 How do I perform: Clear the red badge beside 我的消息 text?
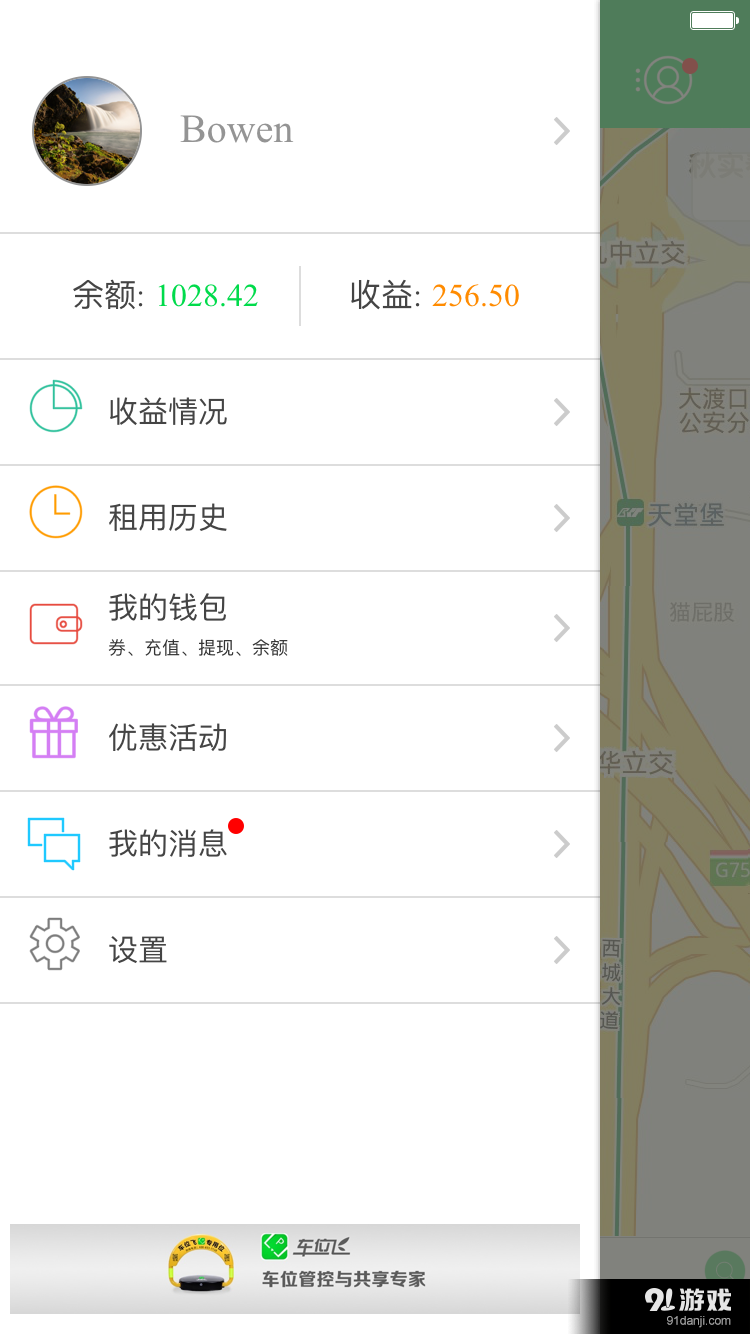coord(236,825)
